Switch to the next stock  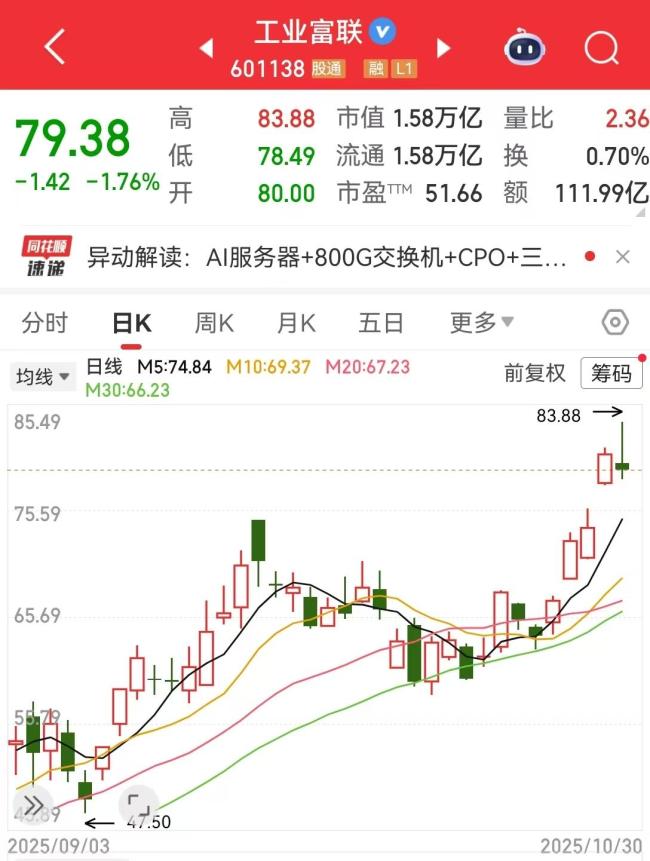(444, 48)
